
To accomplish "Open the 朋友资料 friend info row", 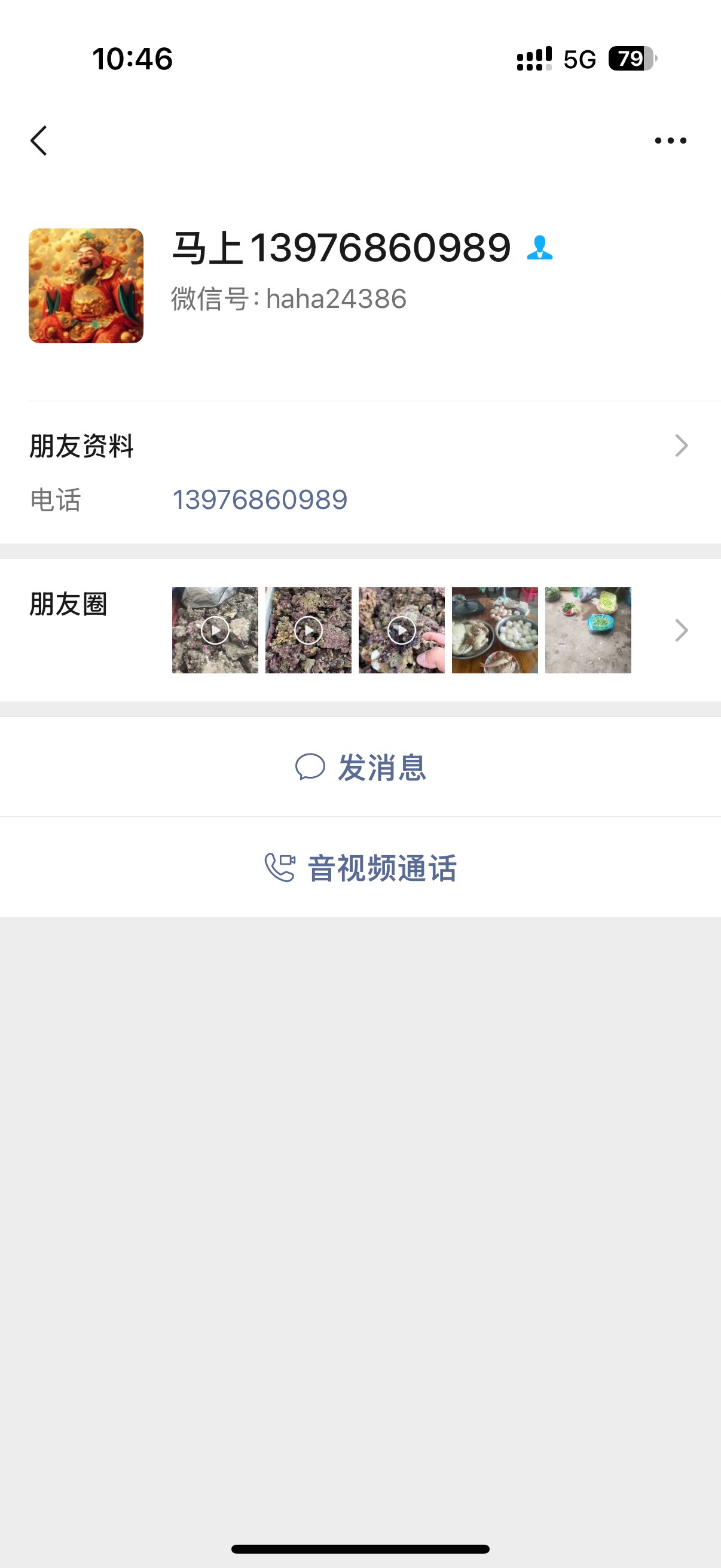I will [359, 446].
